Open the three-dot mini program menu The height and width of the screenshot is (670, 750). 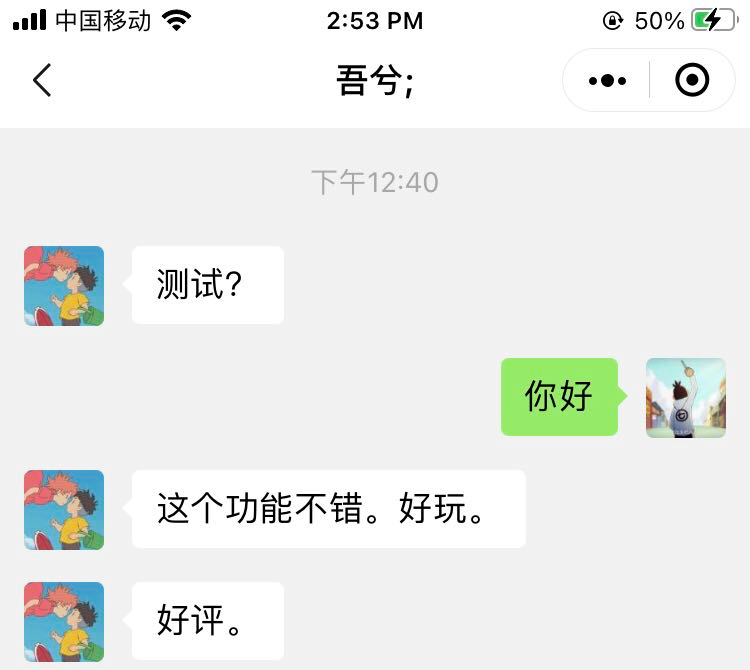point(607,80)
